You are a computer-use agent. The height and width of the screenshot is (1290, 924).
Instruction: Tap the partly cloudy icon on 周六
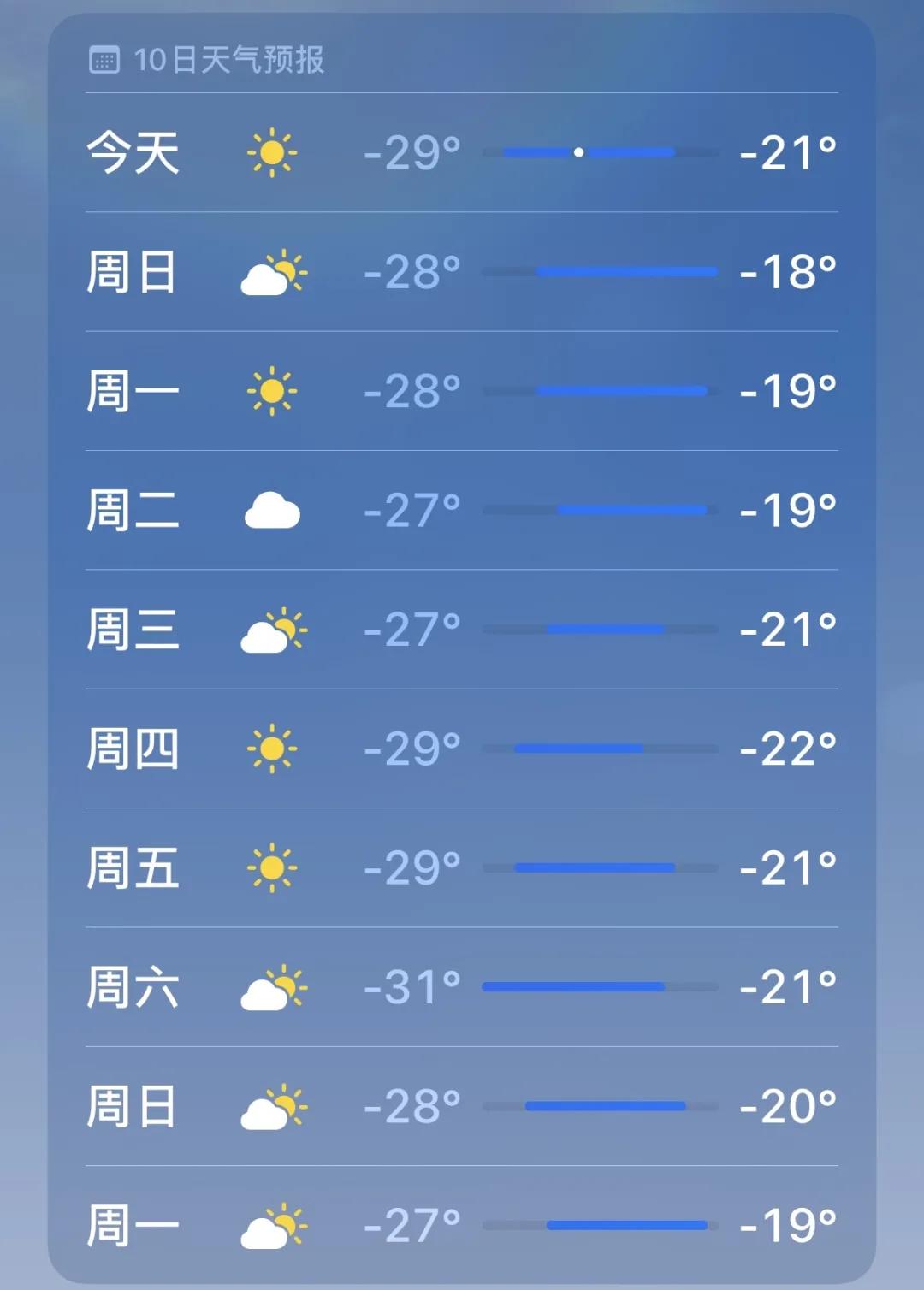coord(272,988)
